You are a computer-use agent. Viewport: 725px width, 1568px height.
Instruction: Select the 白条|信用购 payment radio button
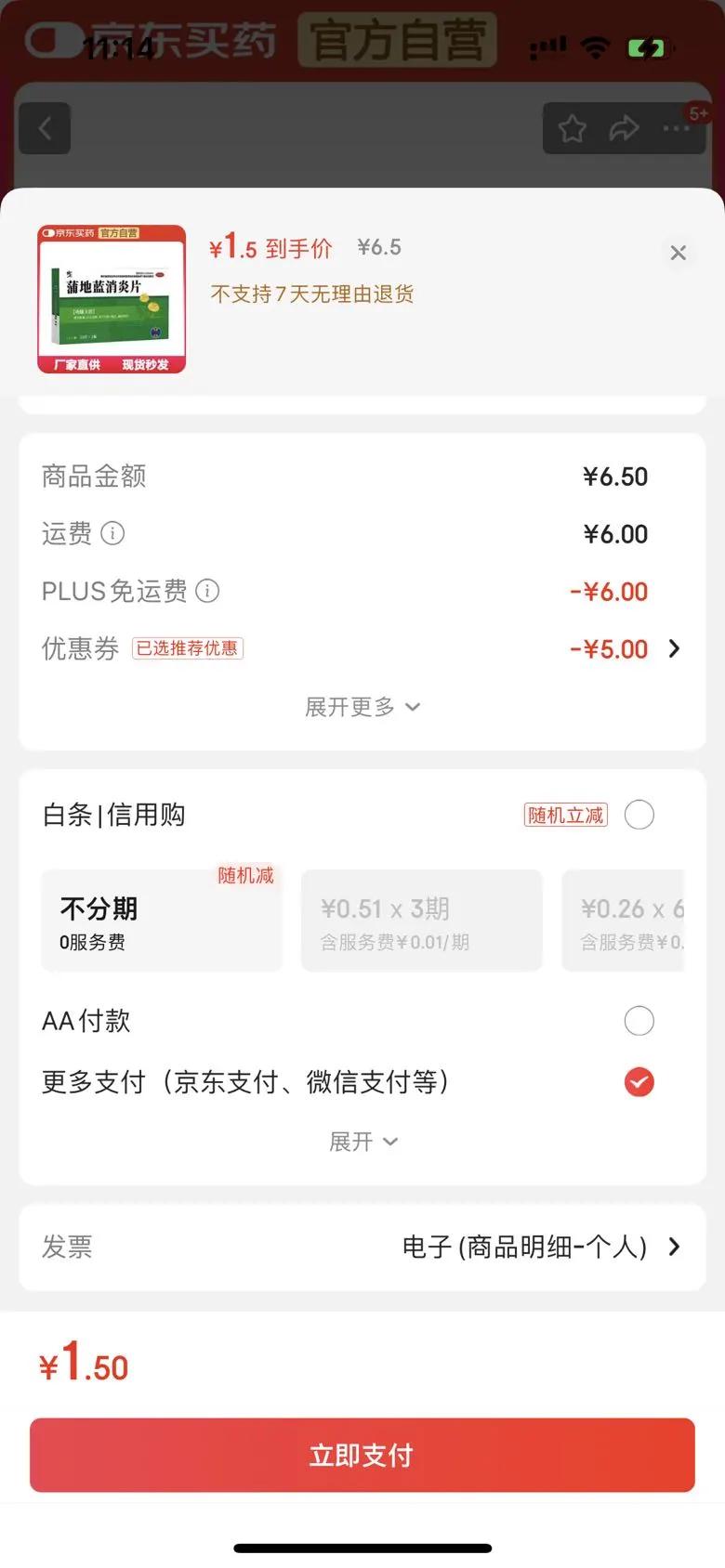(639, 815)
